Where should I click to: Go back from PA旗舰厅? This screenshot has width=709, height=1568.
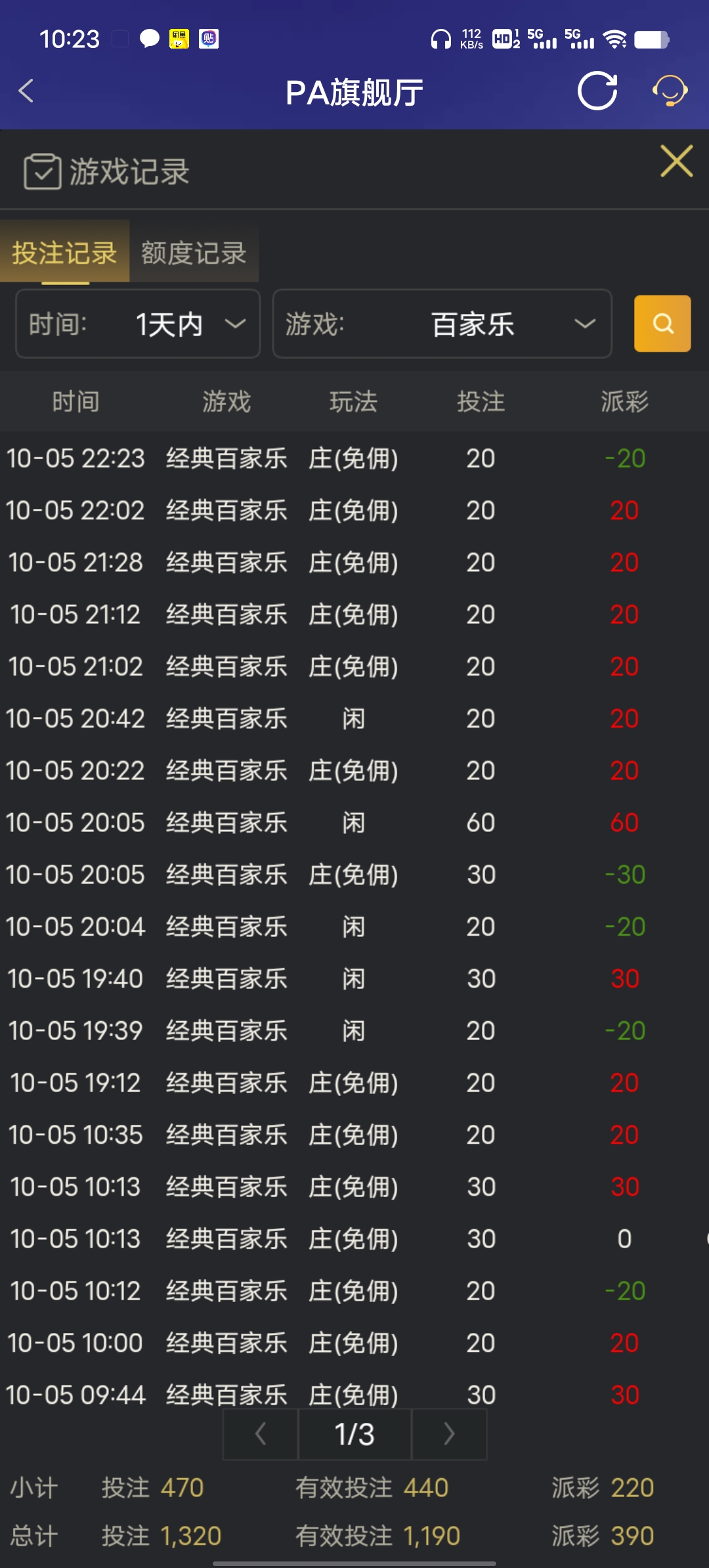(x=26, y=91)
